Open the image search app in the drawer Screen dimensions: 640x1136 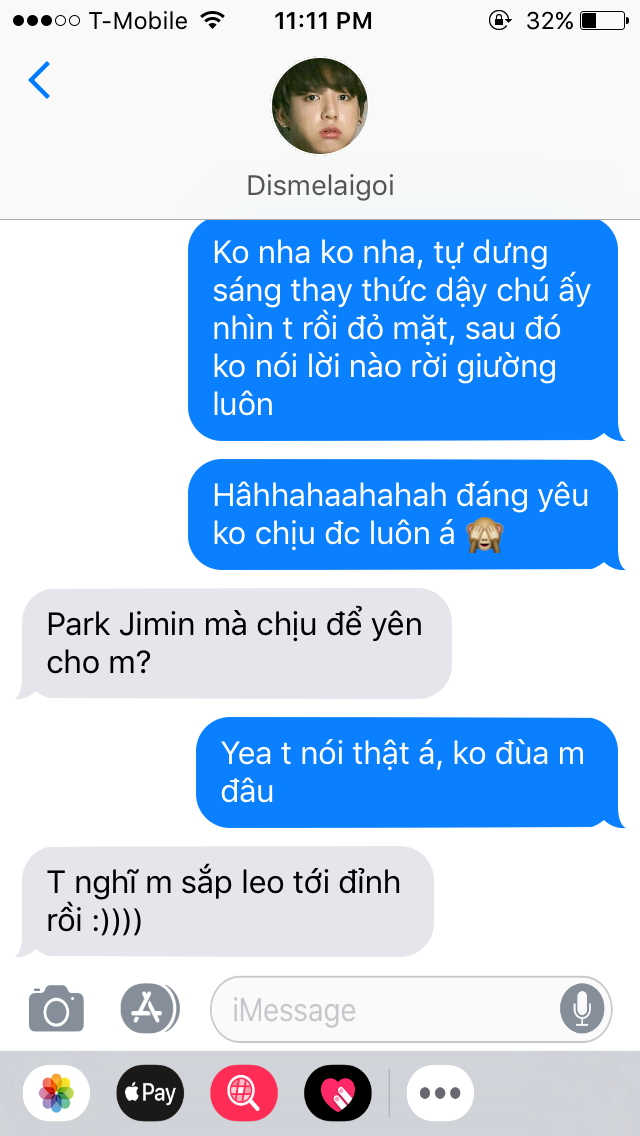(x=244, y=1093)
